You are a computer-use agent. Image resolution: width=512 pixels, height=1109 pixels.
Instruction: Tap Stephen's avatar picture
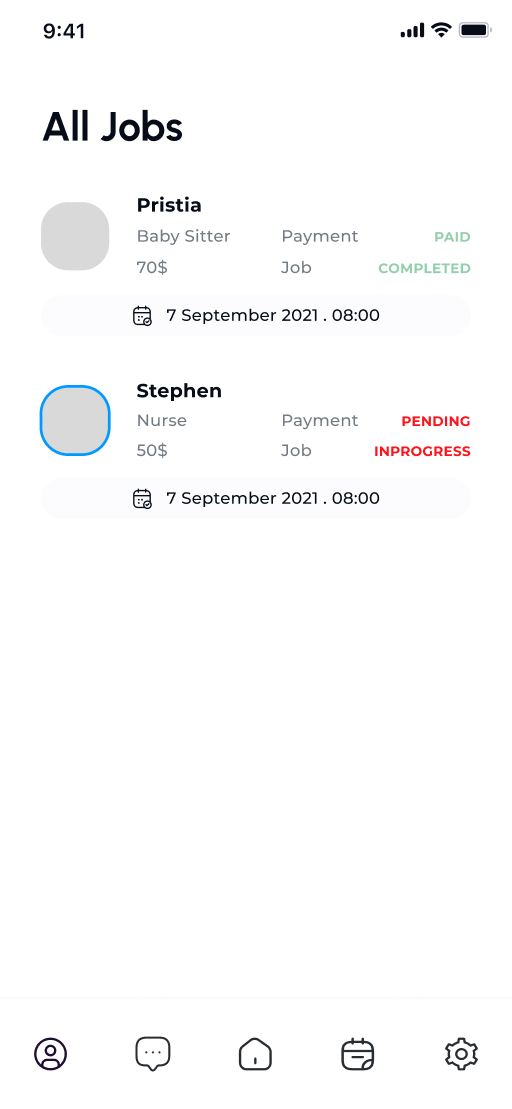point(75,420)
